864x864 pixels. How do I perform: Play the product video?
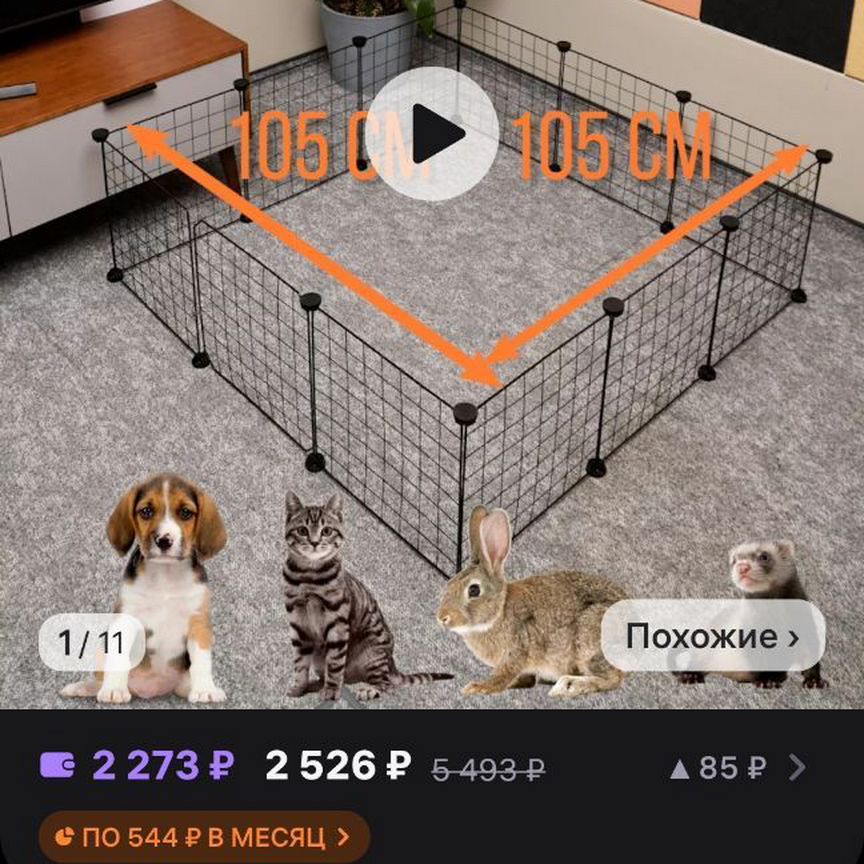pyautogui.click(x=432, y=134)
